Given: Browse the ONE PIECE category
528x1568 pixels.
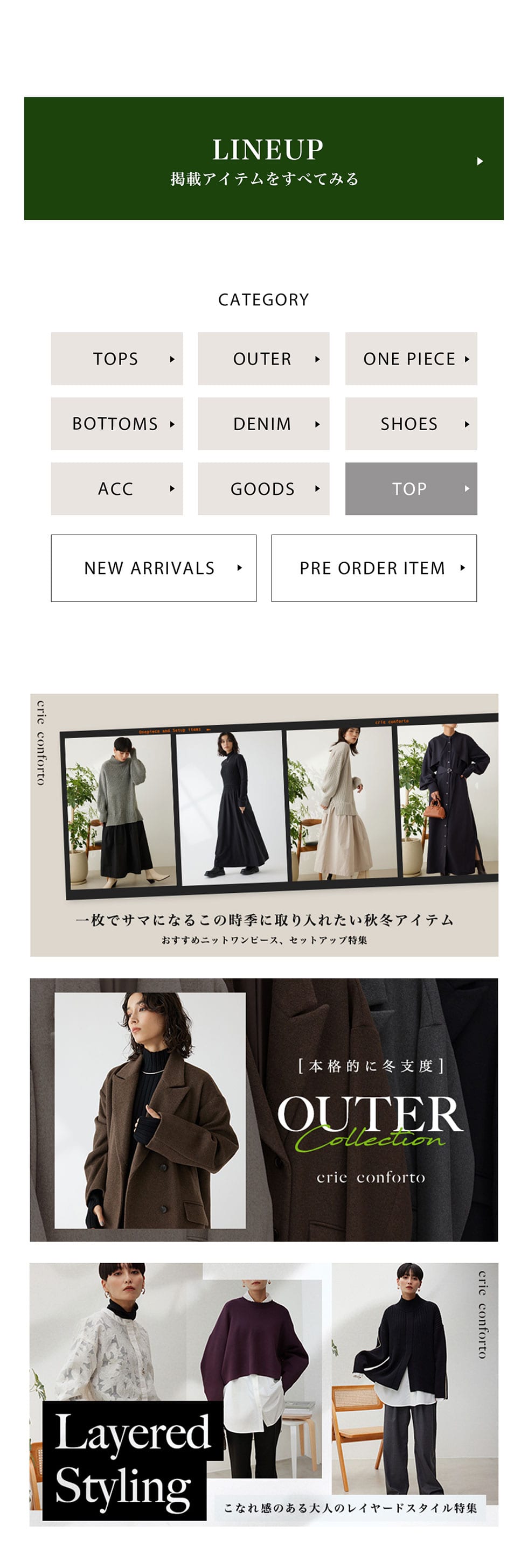Looking at the screenshot, I should point(411,359).
